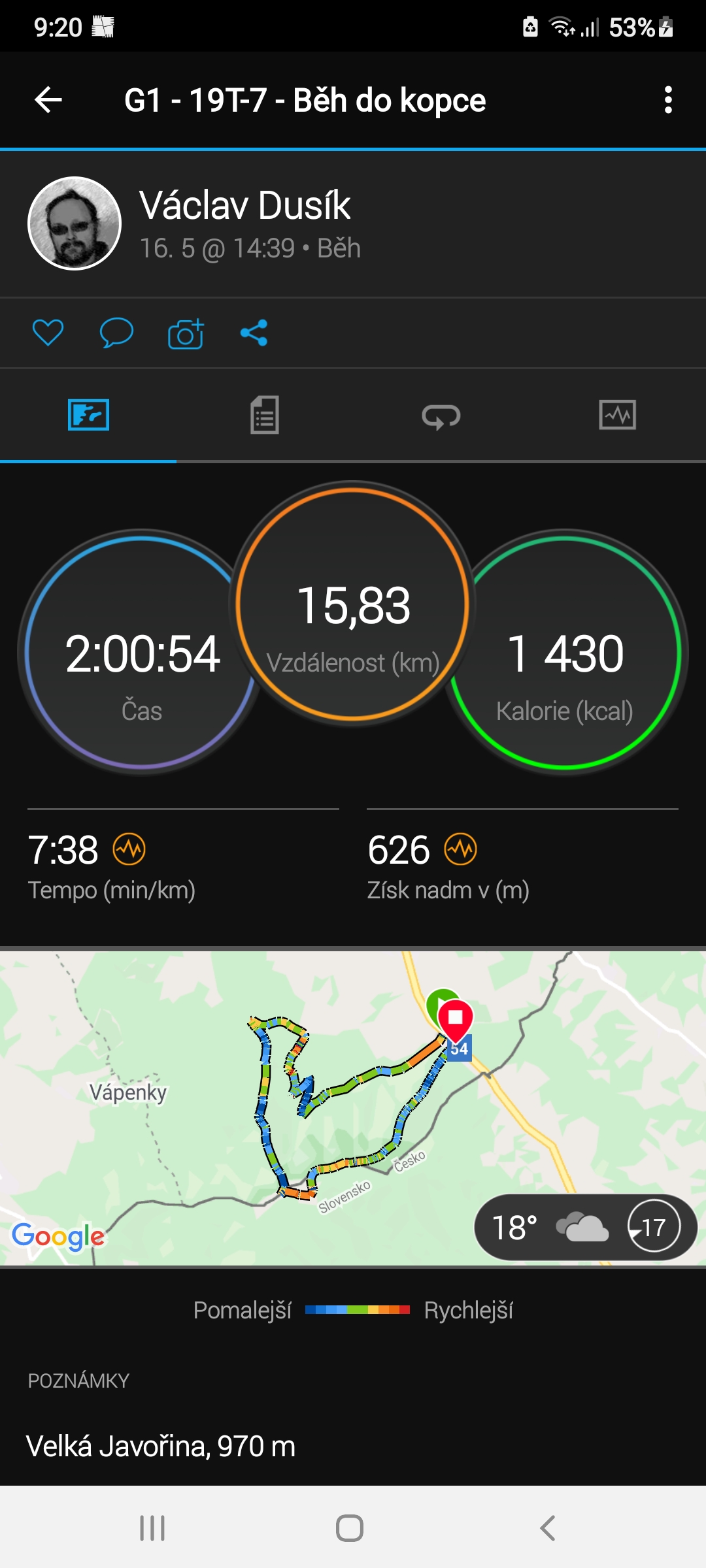
Task: Switch to the laps tab
Action: click(x=441, y=416)
